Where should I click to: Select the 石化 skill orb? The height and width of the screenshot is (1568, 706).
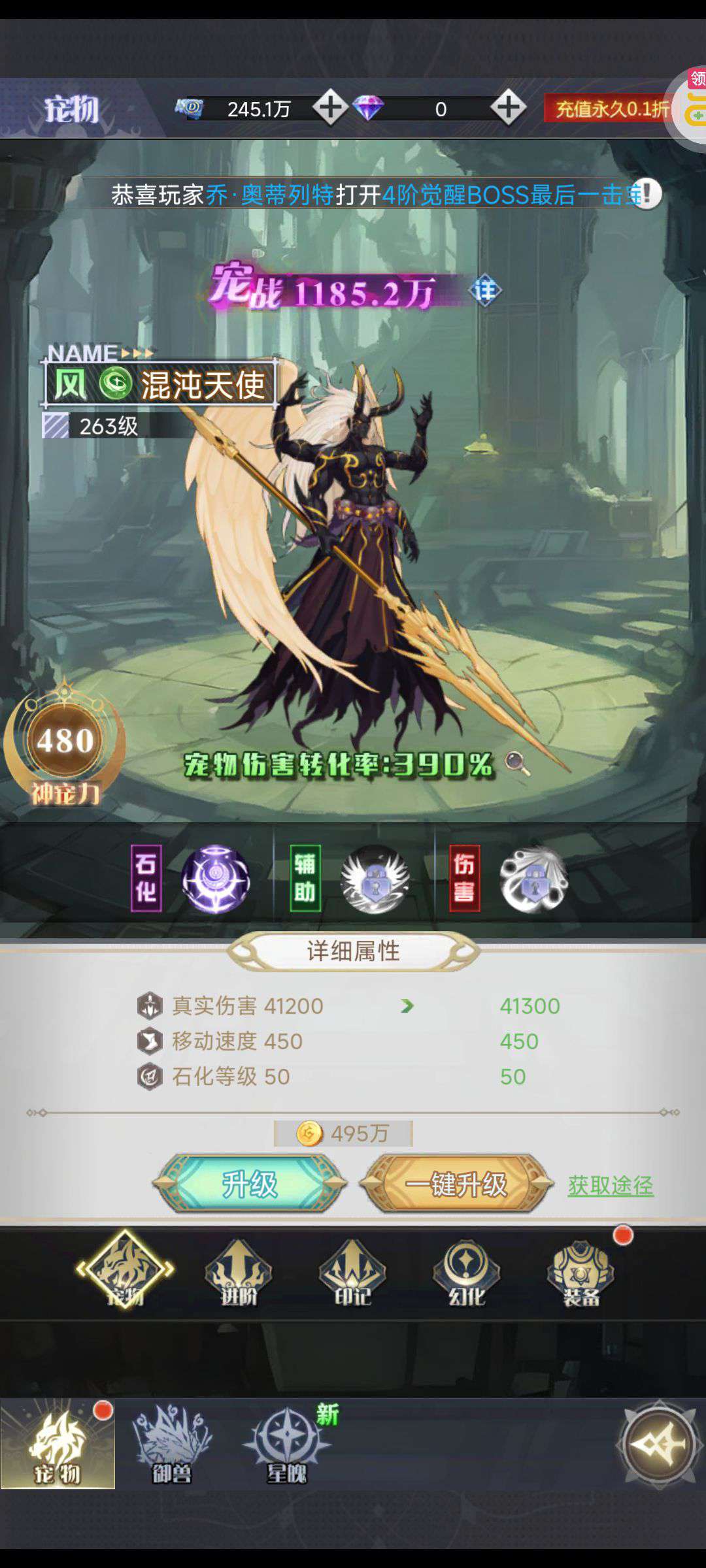point(215,879)
